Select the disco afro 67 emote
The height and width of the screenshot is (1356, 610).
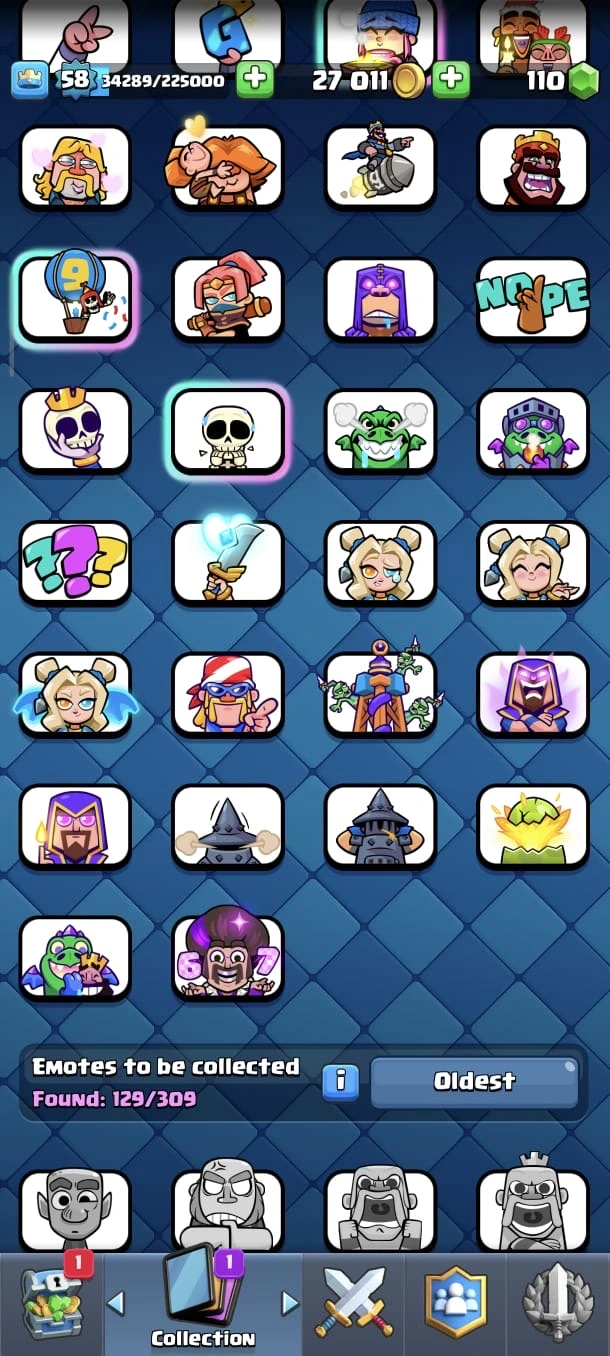[x=228, y=959]
